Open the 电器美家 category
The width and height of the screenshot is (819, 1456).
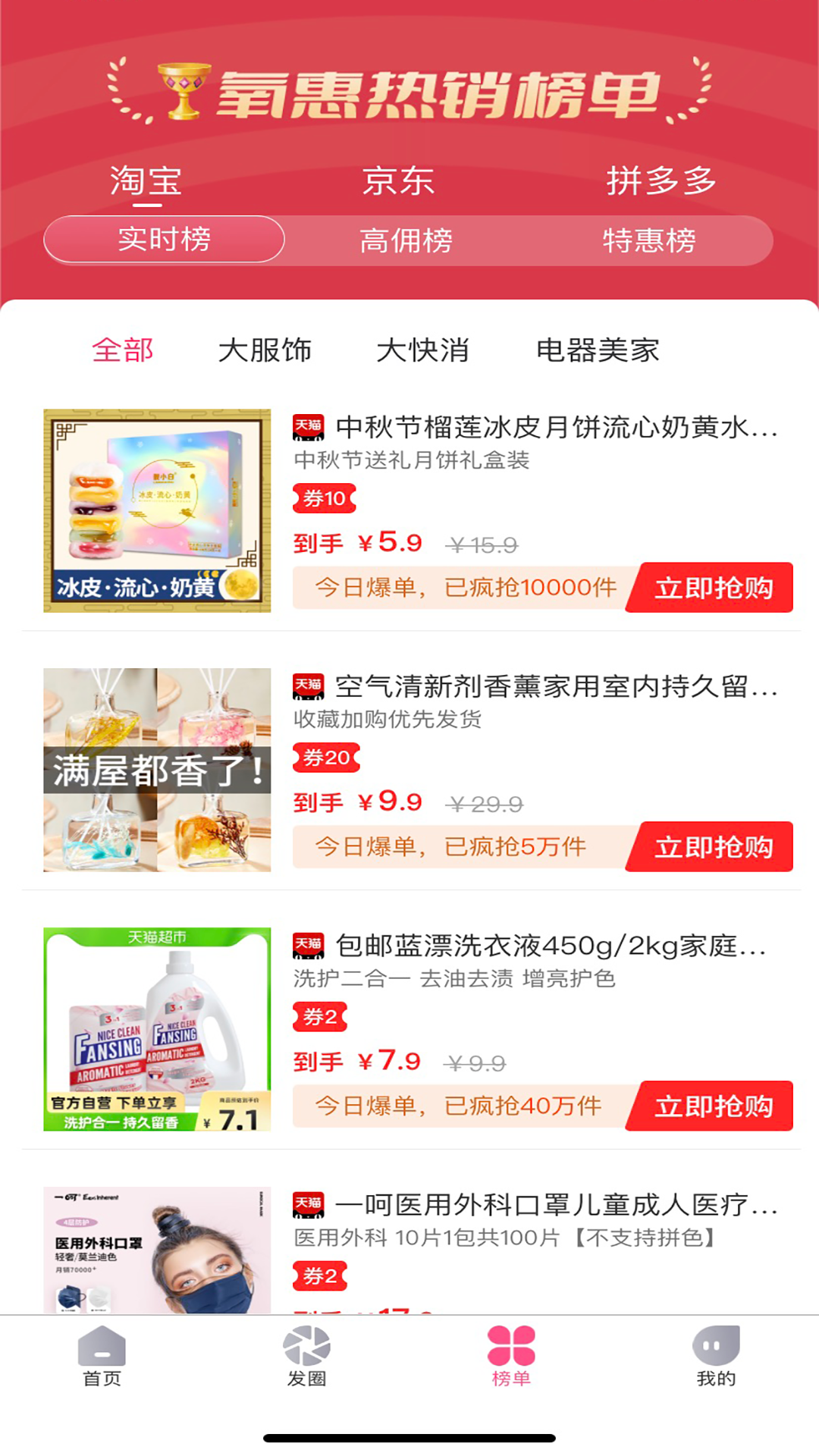[599, 350]
